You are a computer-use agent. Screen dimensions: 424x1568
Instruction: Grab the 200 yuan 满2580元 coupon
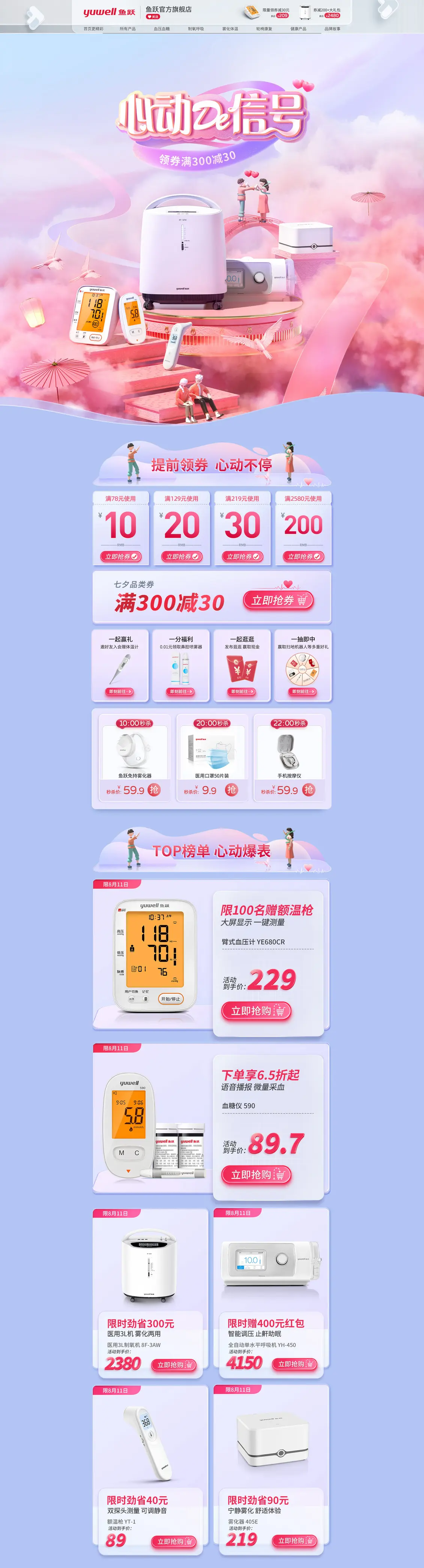303,556
